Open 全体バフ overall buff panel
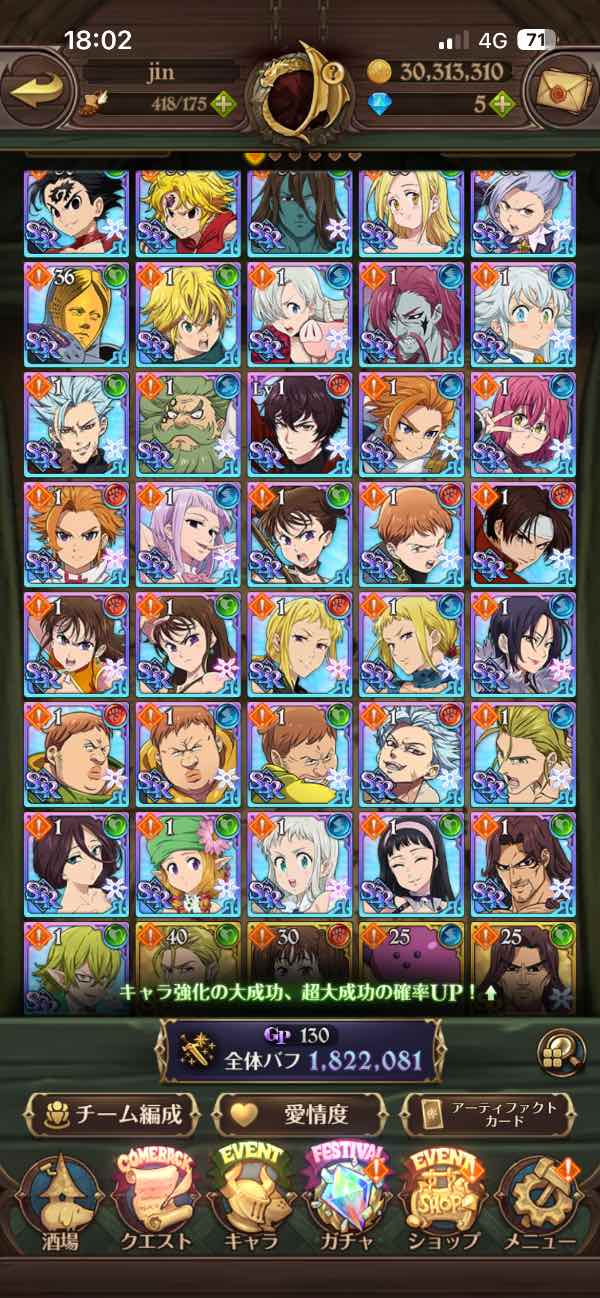 tap(300, 1052)
